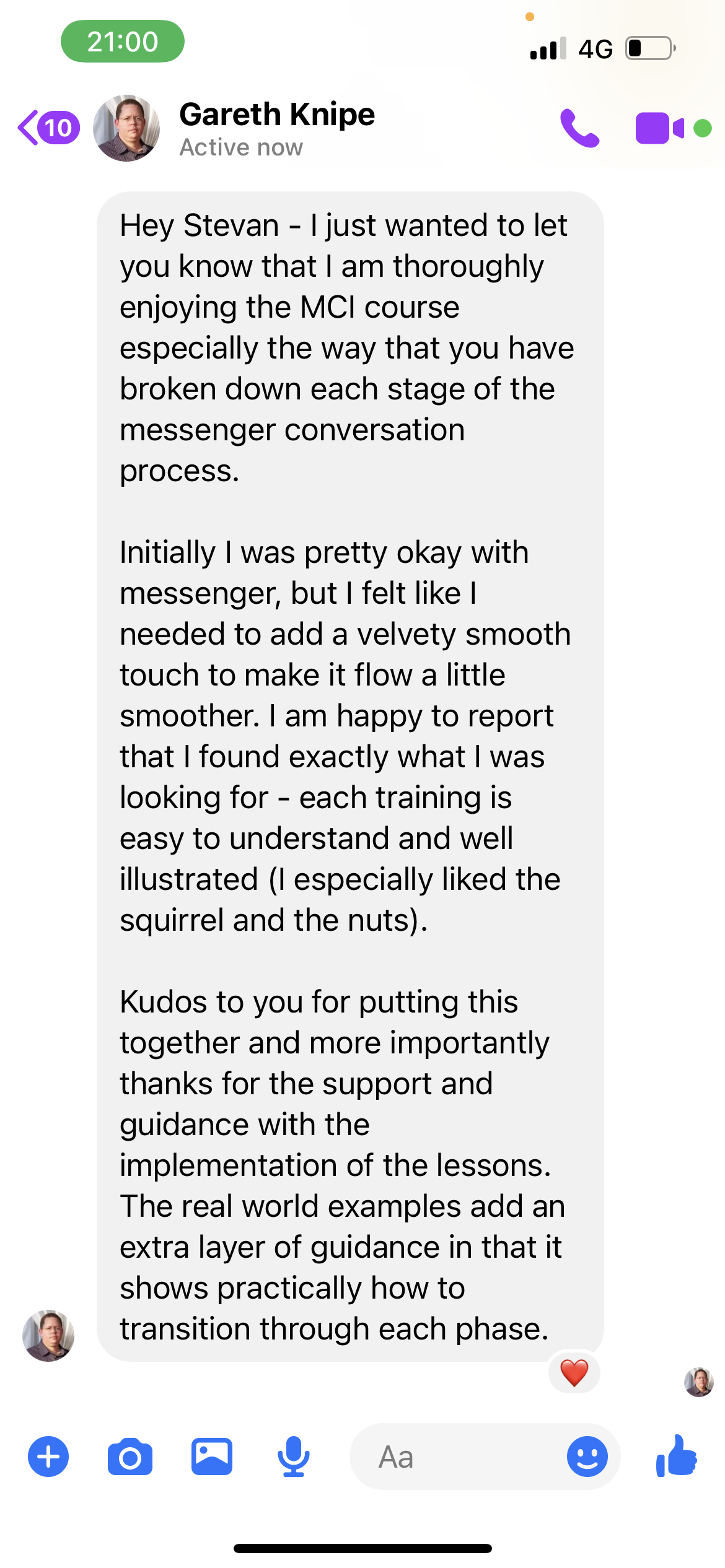Record a voice message with the microphone
The width and height of the screenshot is (725, 1568).
tap(293, 1457)
